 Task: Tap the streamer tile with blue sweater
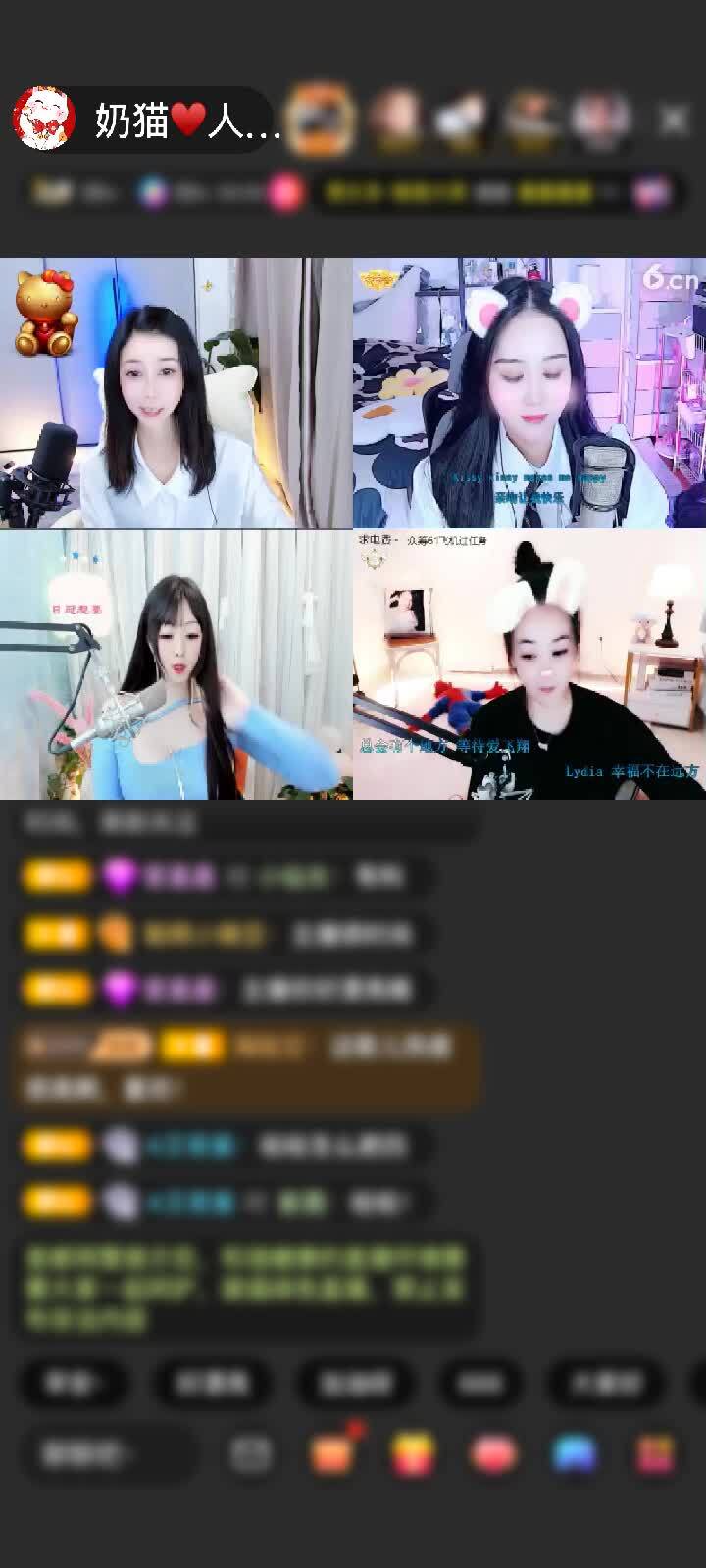176,664
